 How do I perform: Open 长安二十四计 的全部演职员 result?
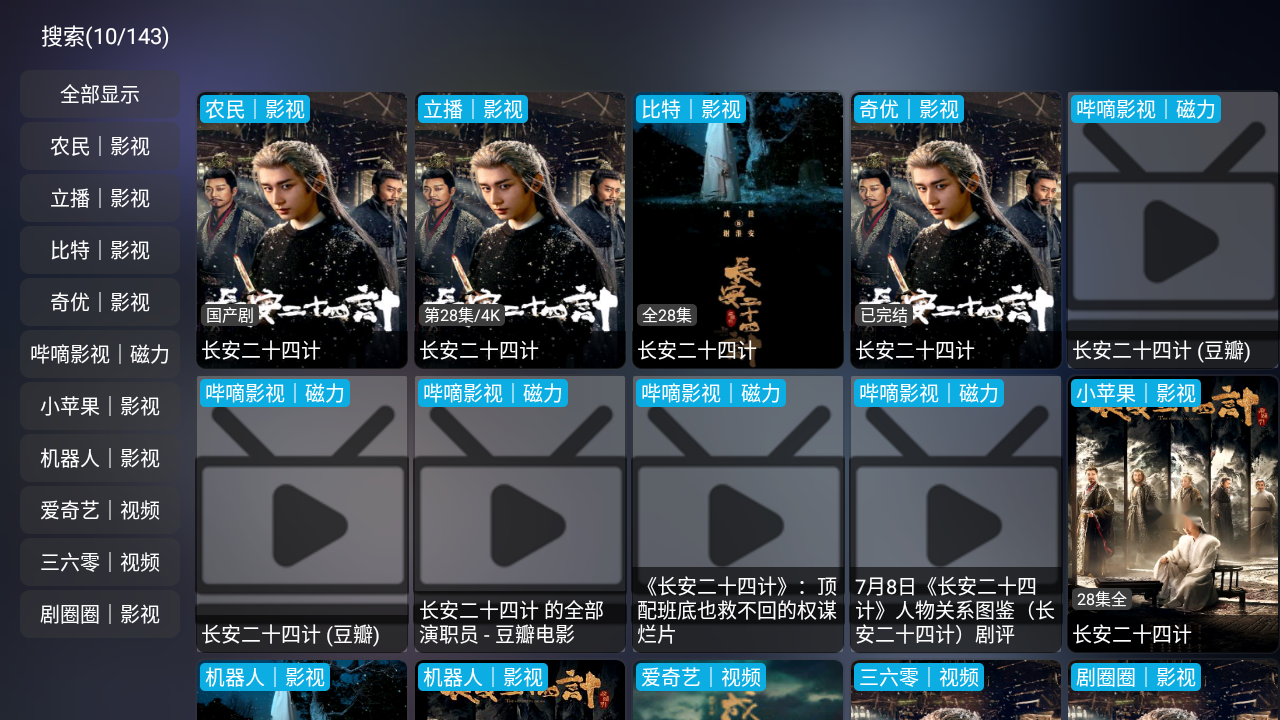click(x=520, y=514)
